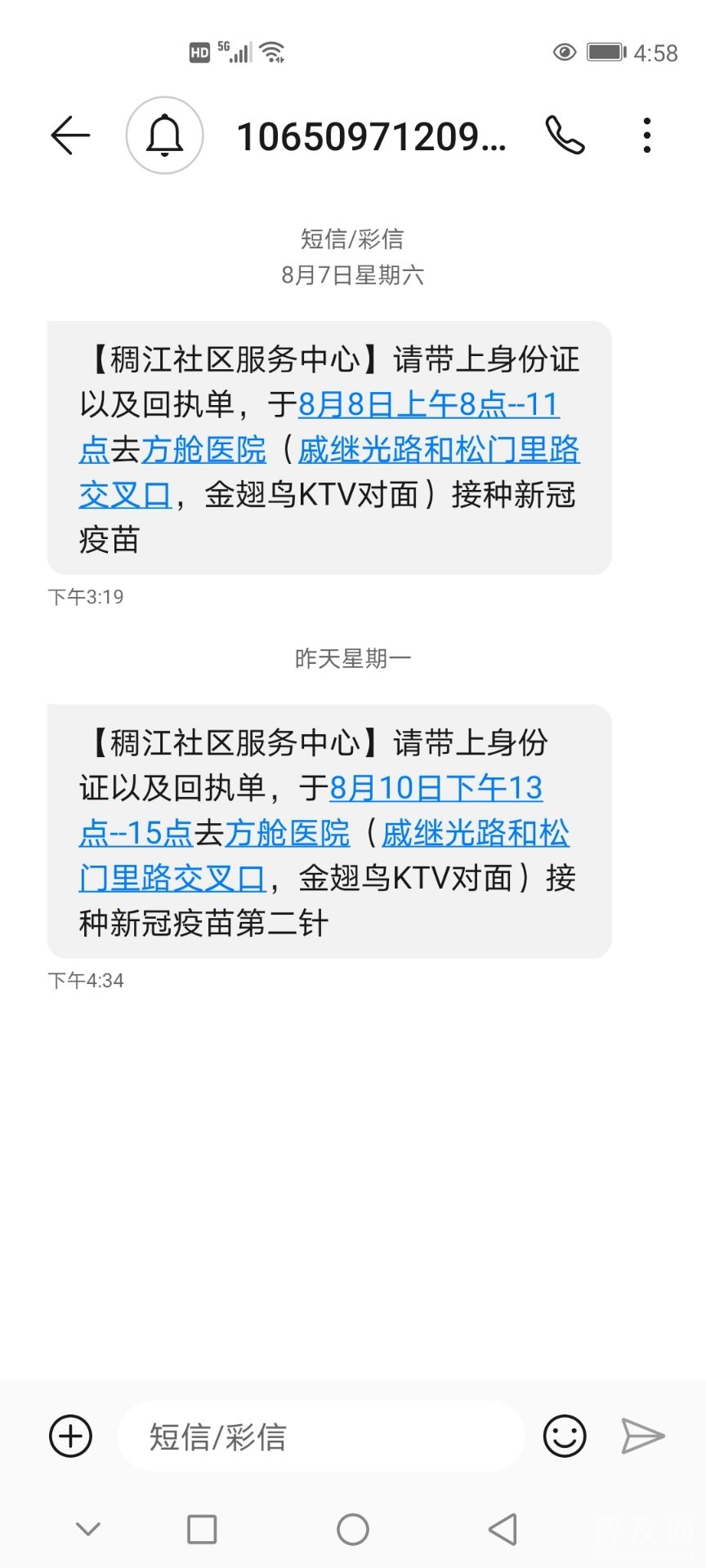Open the 8月8日上午8点--11点 date link
Image resolution: width=706 pixels, height=1568 pixels.
click(x=429, y=405)
